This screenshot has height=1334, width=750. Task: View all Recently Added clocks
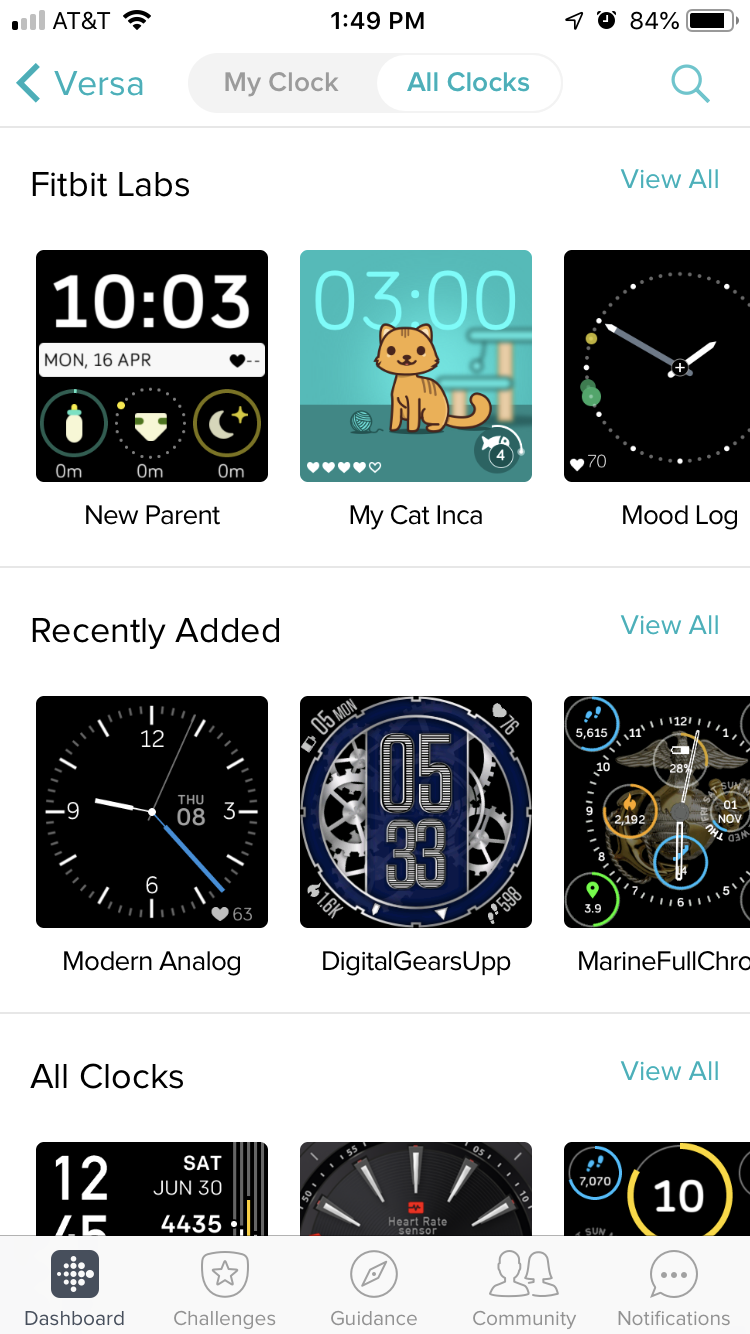[670, 625]
